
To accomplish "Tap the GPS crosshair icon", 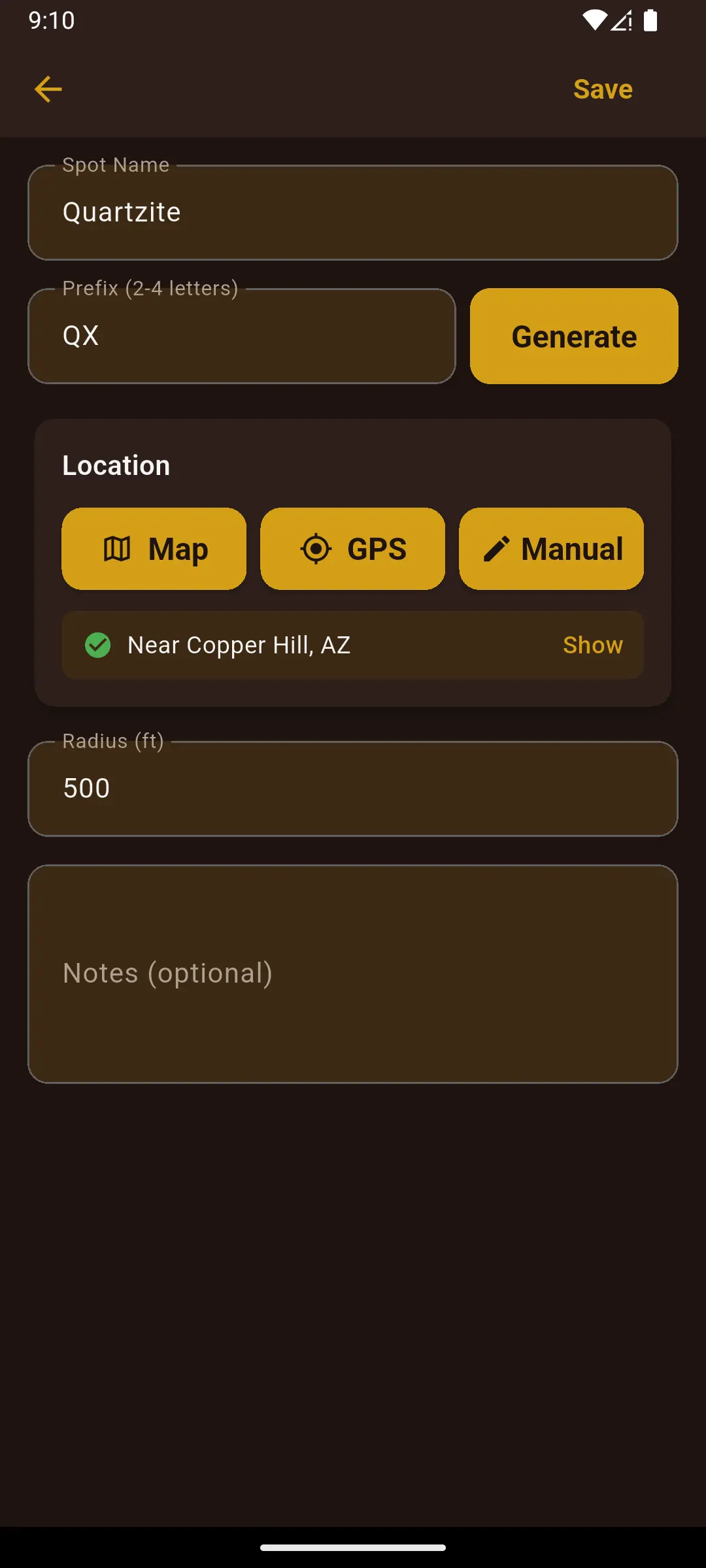I will coord(316,548).
